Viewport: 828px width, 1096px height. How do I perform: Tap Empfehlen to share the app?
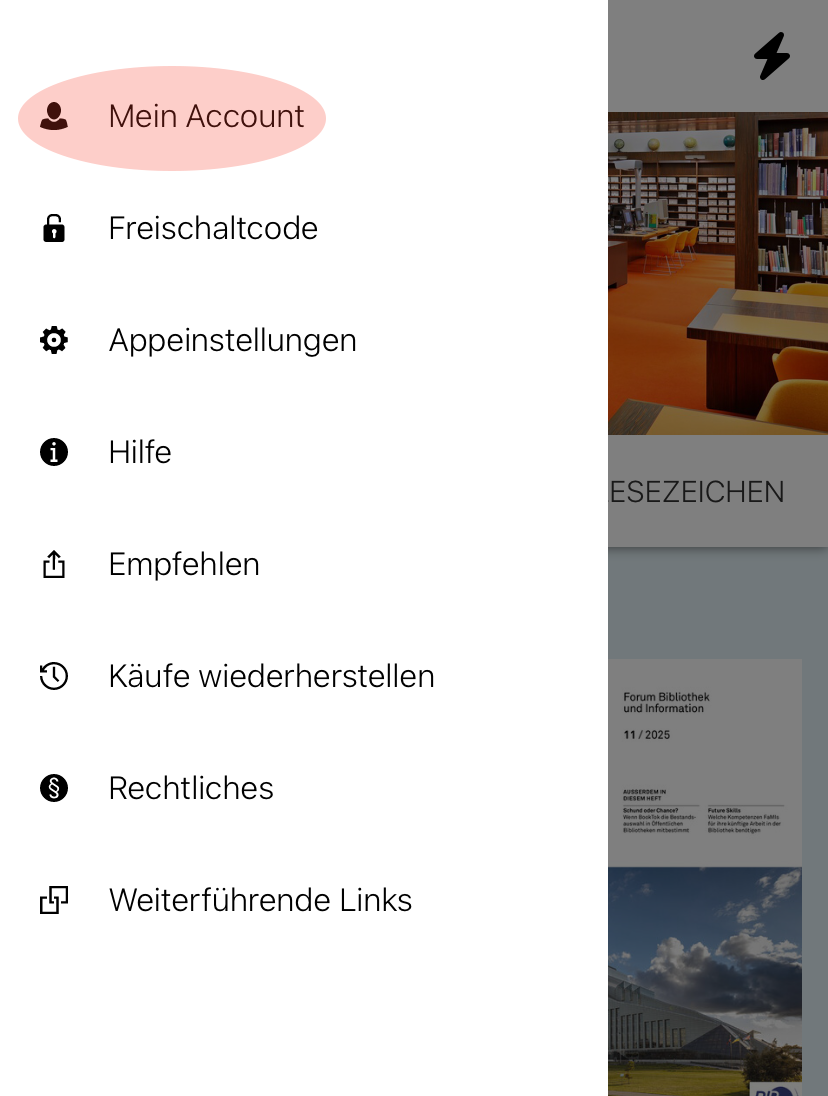[184, 565]
